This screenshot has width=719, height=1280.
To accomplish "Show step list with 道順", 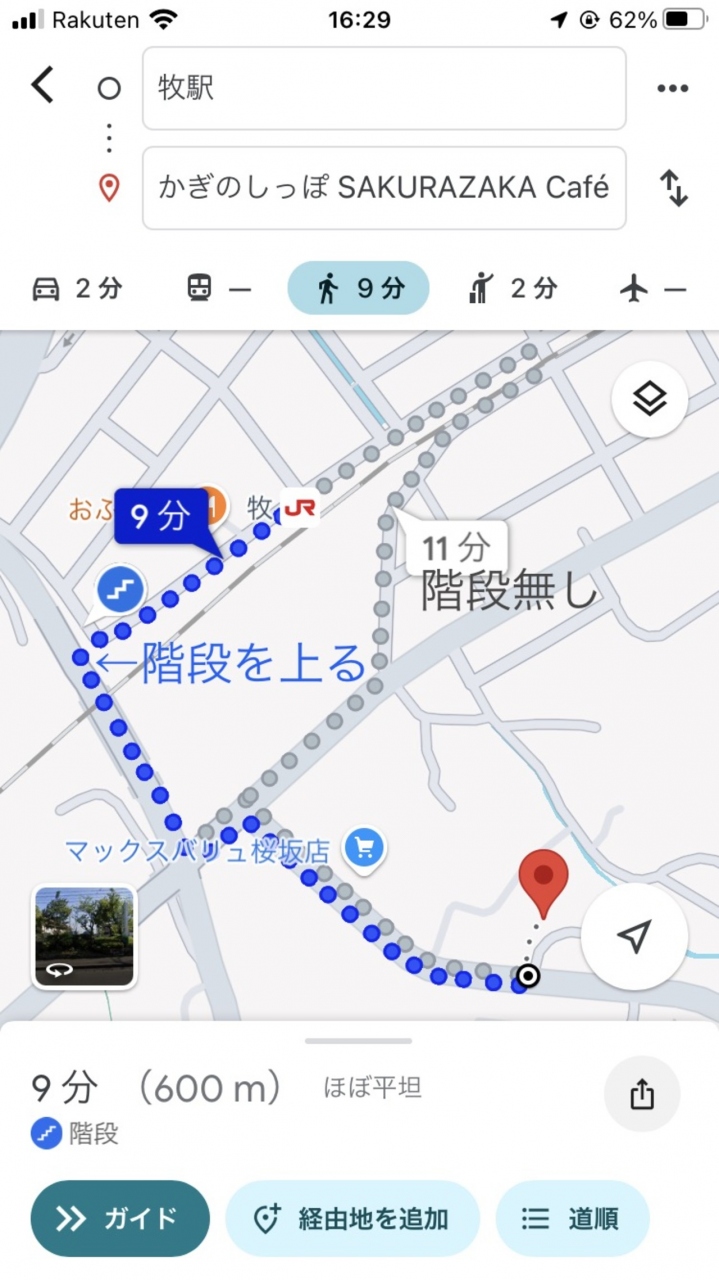I will (x=572, y=1218).
